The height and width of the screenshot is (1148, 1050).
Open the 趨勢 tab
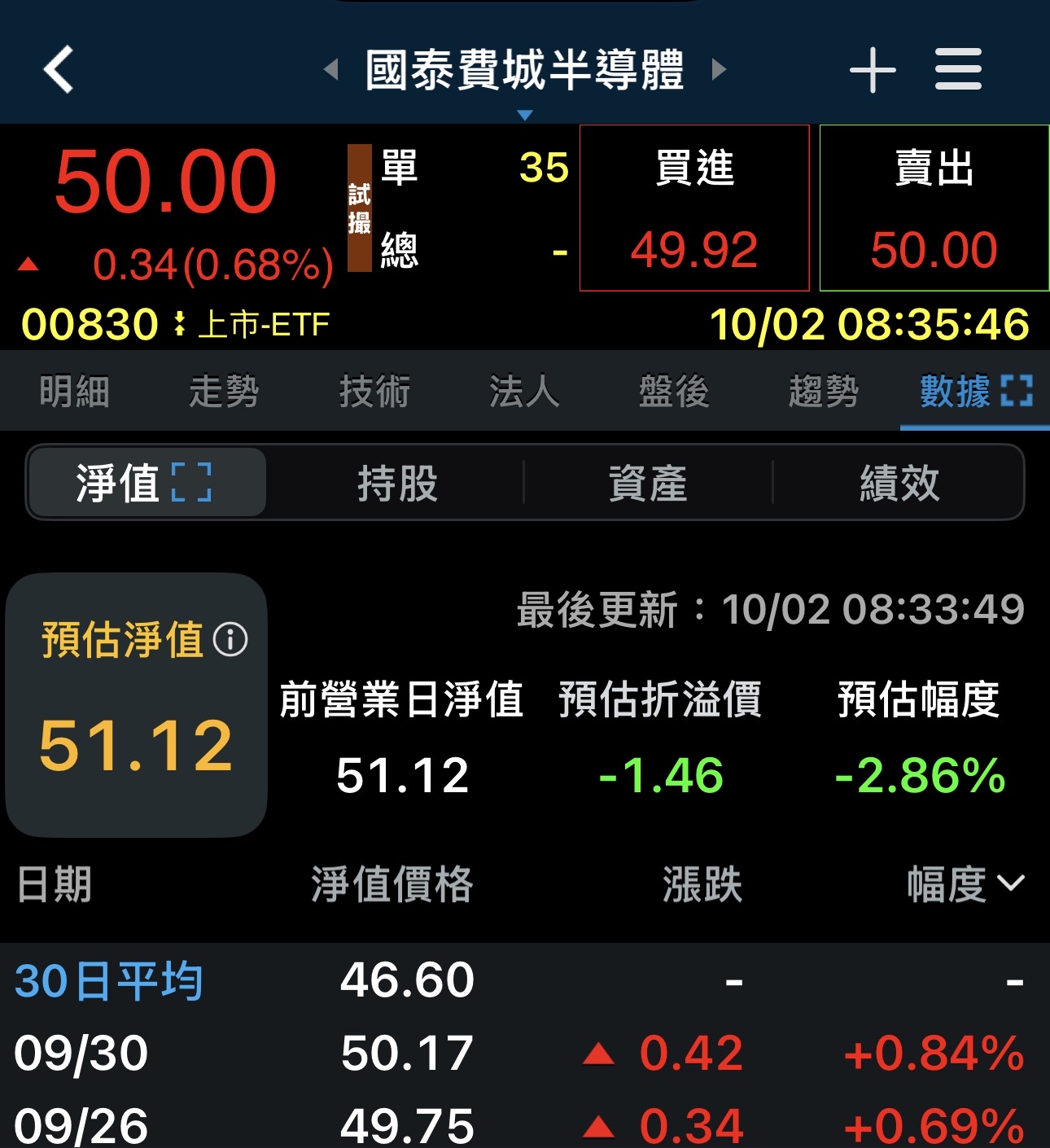[x=824, y=392]
